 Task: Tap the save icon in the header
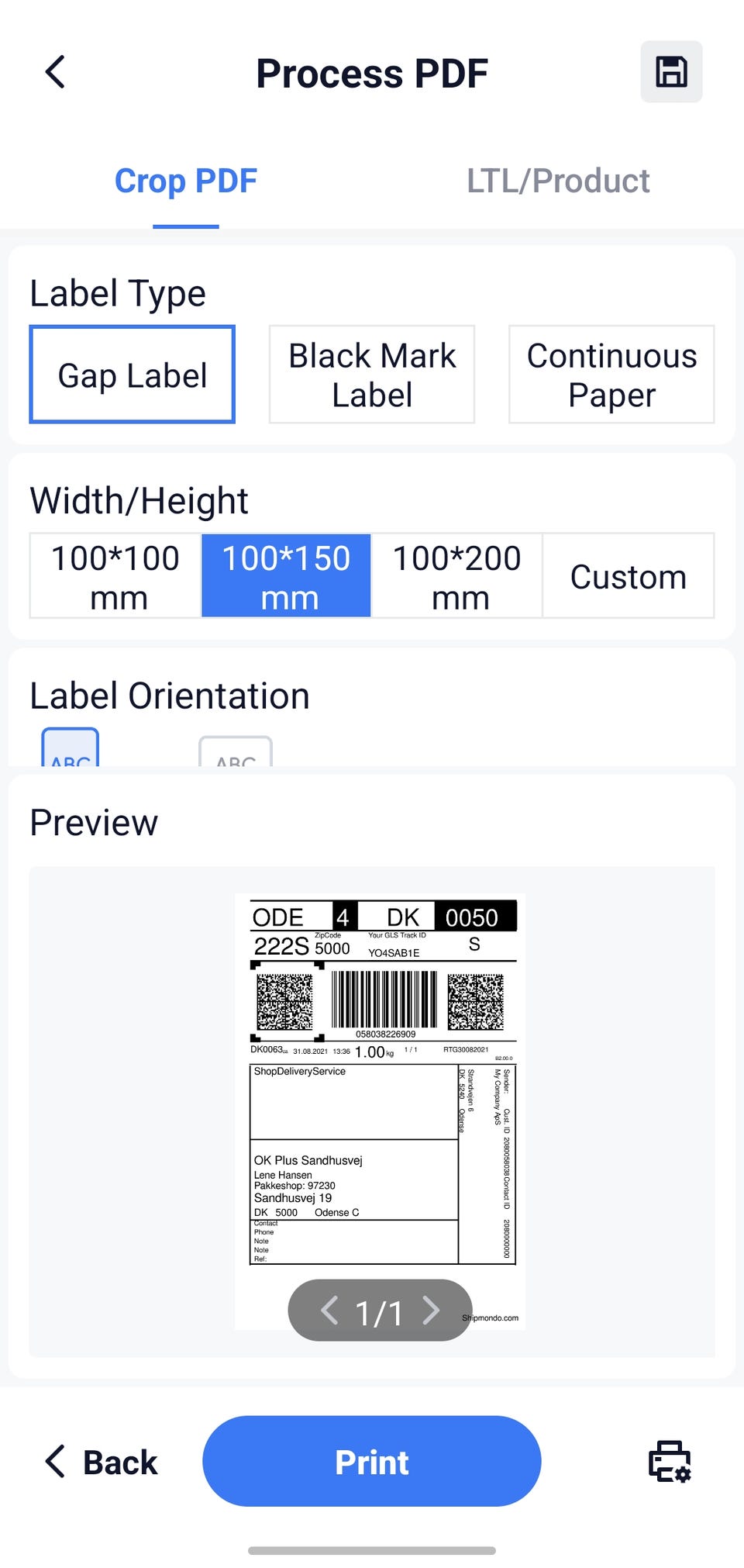671,71
